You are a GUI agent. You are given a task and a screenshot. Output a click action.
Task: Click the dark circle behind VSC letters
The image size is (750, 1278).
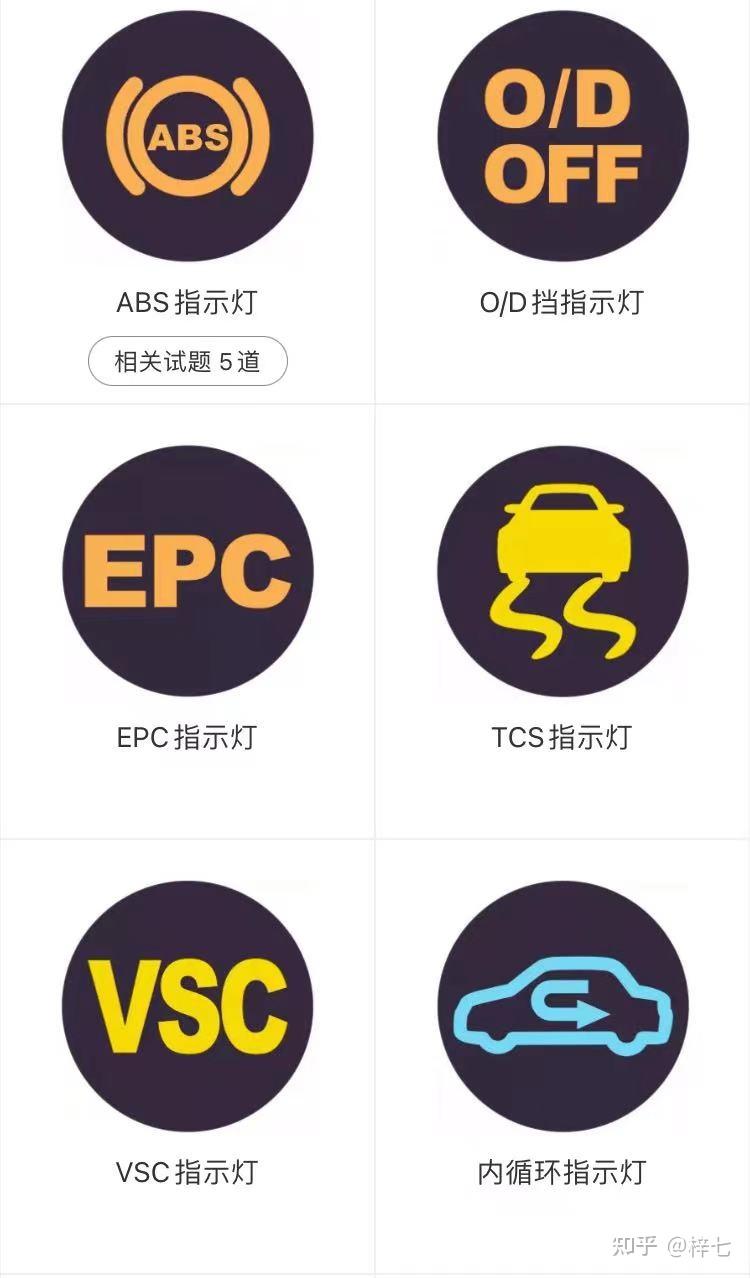click(187, 935)
